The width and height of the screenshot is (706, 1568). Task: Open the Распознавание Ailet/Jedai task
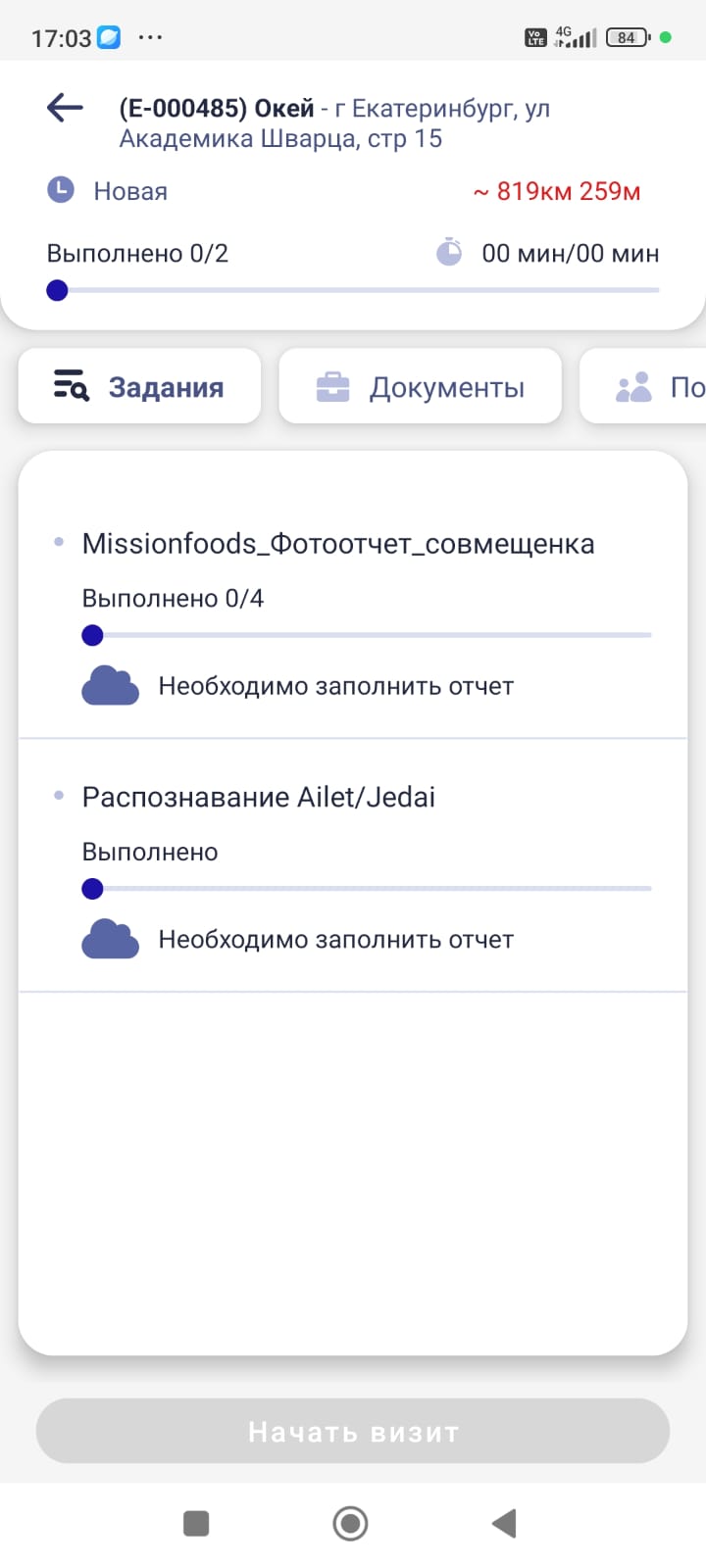click(353, 866)
